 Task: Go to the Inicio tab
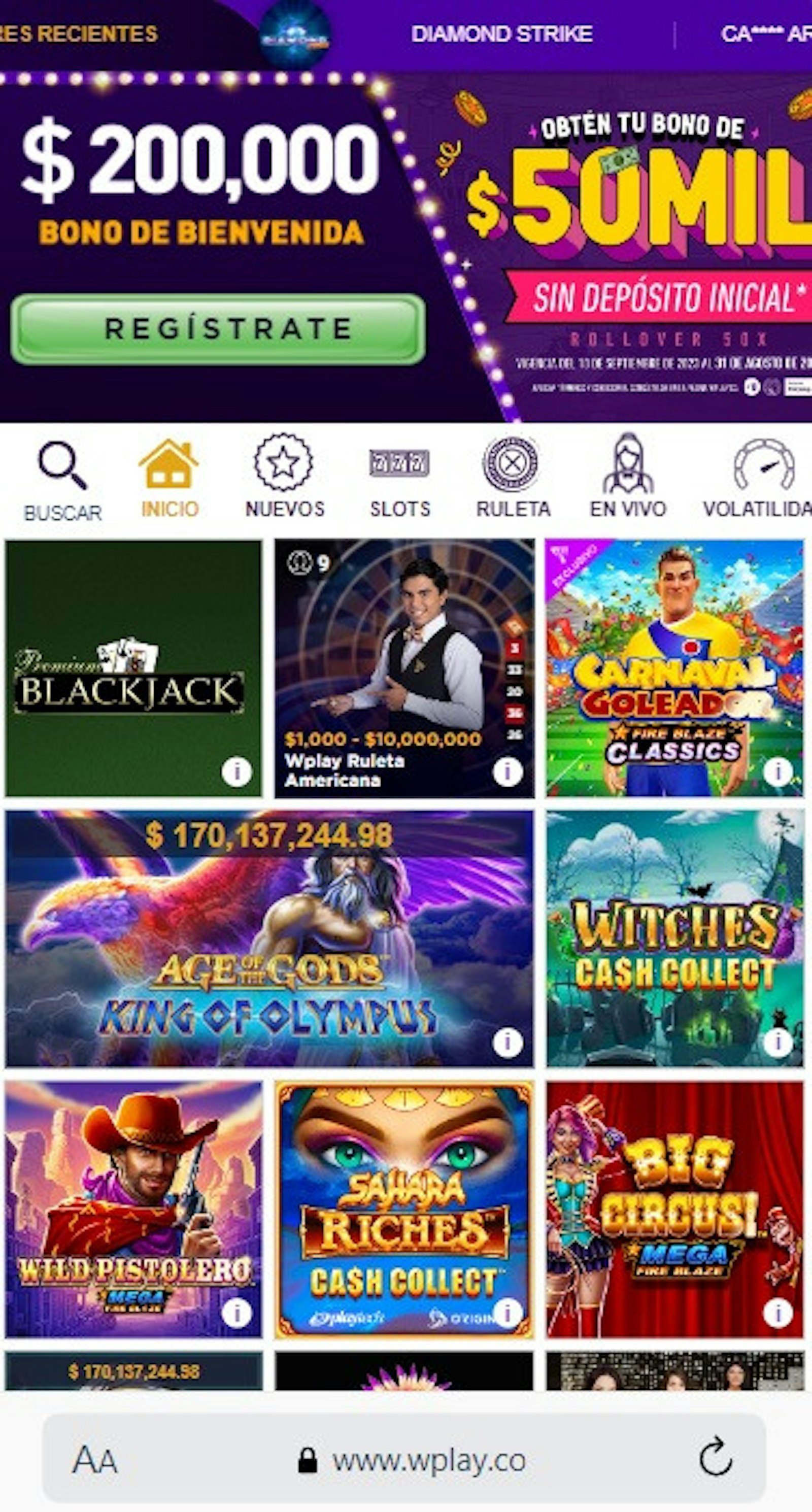click(x=170, y=477)
